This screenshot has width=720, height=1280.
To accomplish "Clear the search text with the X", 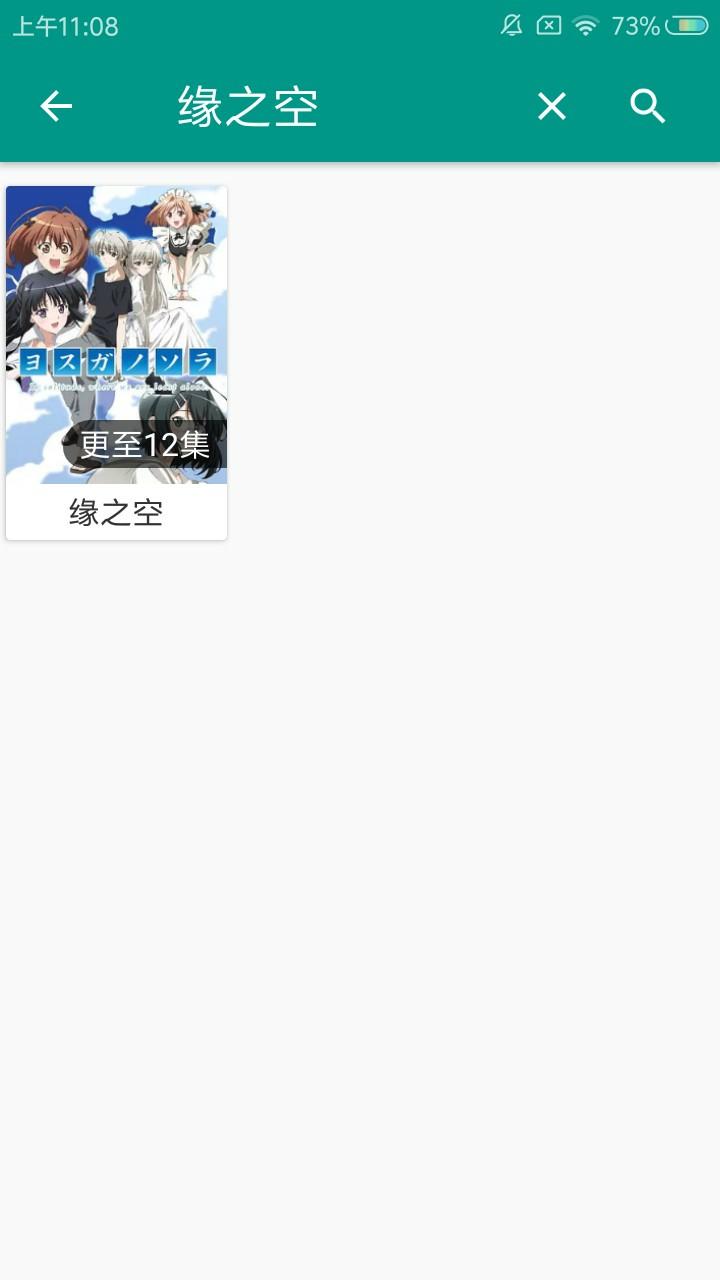I will (x=552, y=106).
